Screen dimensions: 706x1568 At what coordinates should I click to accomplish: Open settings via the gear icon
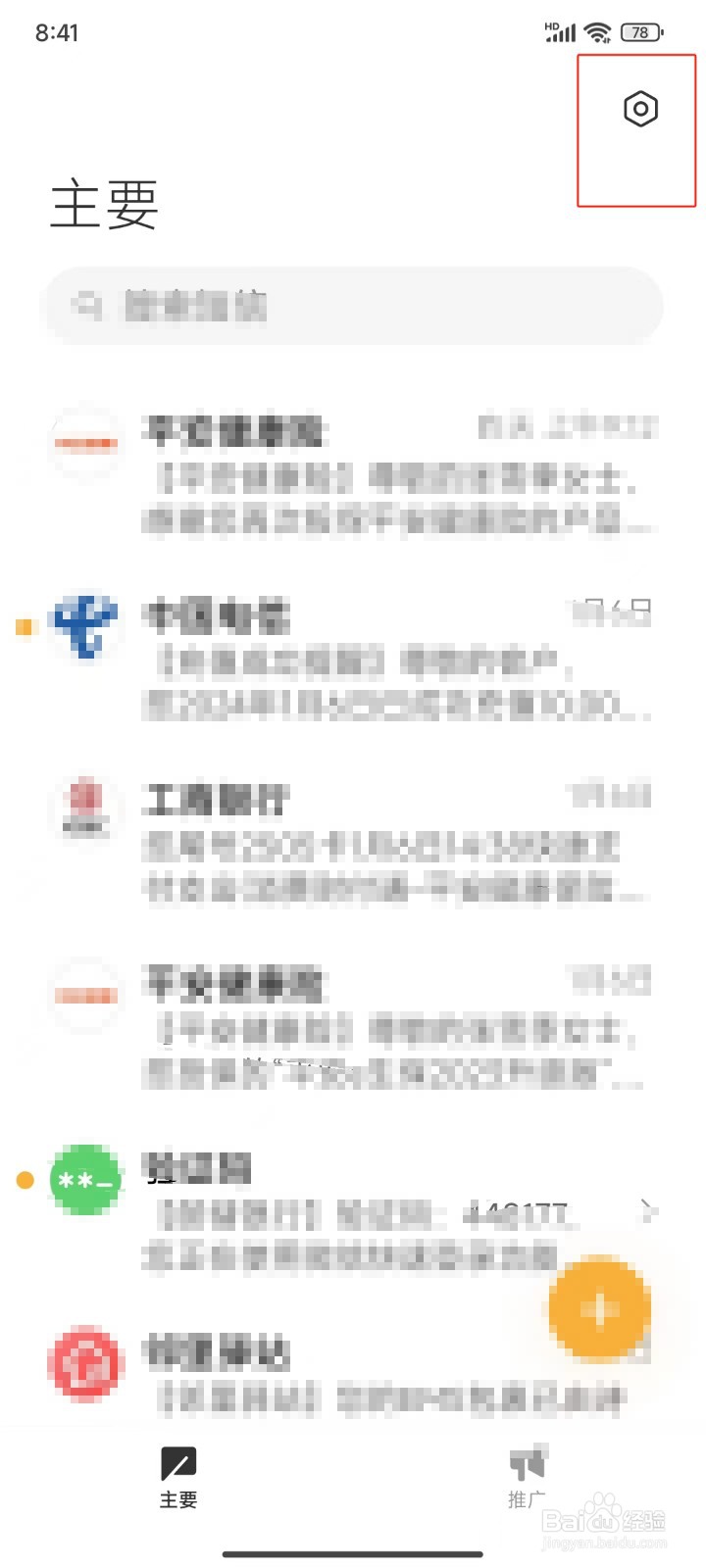click(x=639, y=110)
